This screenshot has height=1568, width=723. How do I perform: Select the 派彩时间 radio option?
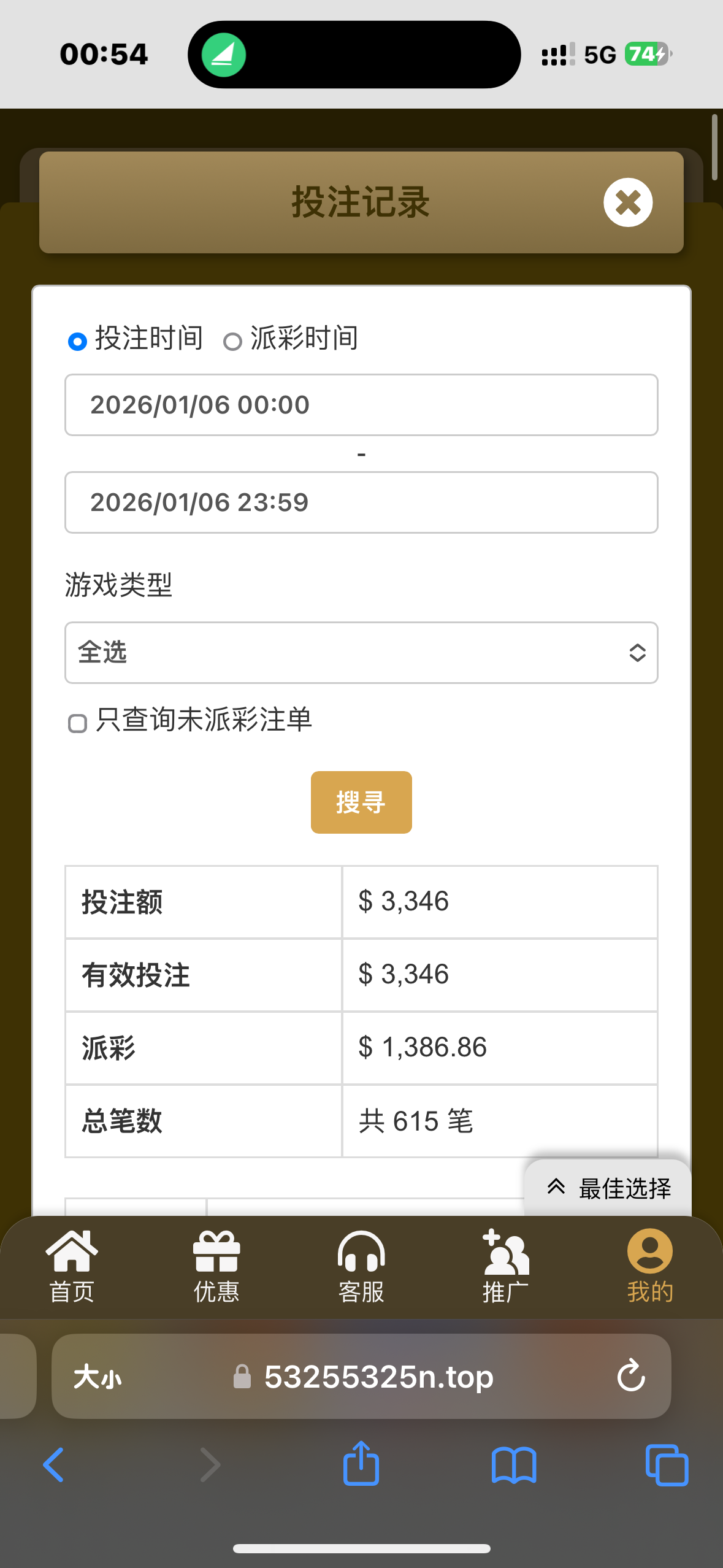point(232,341)
